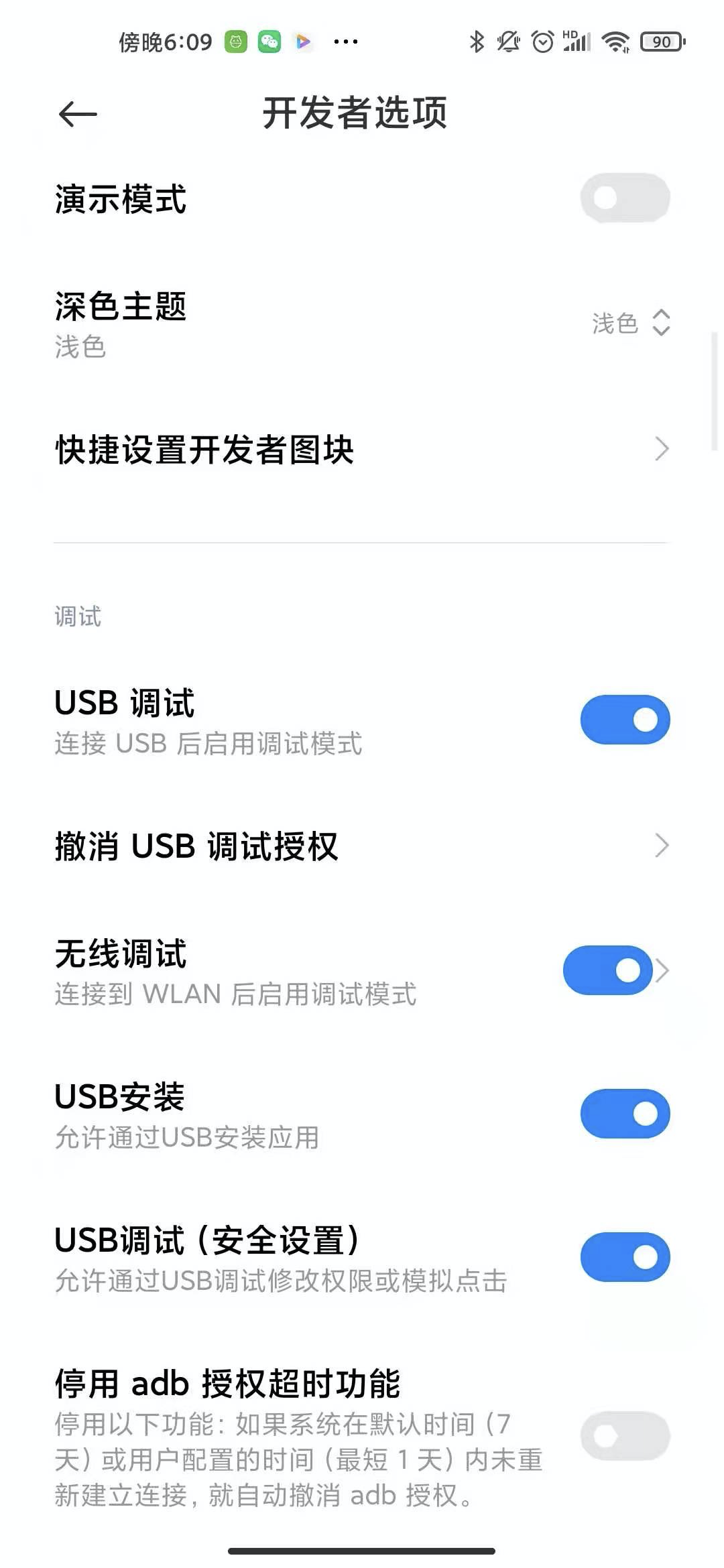Go back from 开发者选项

78,115
